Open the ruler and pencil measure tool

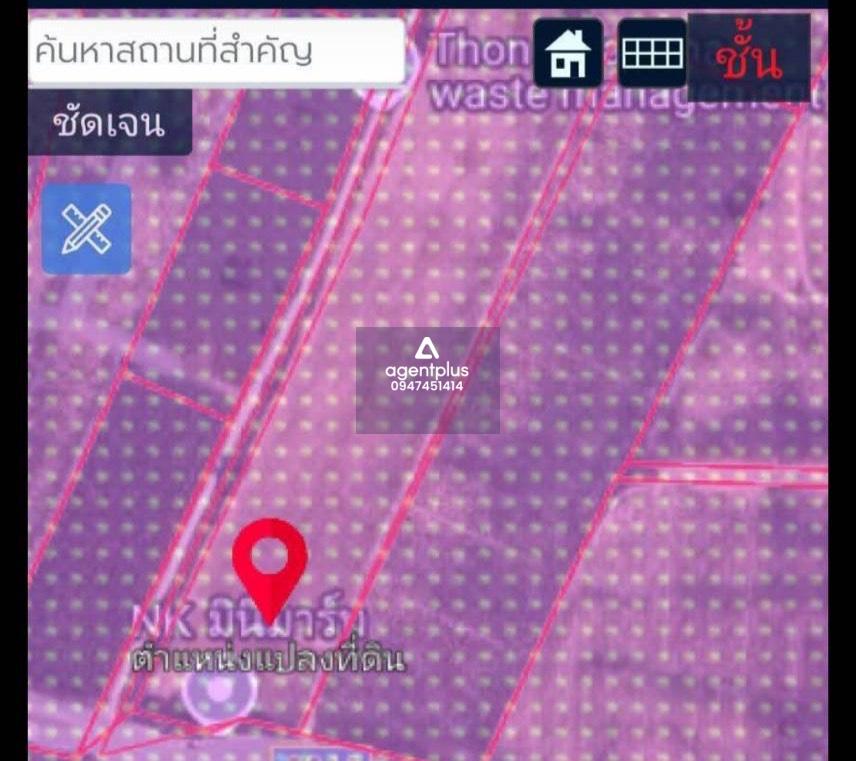point(87,229)
